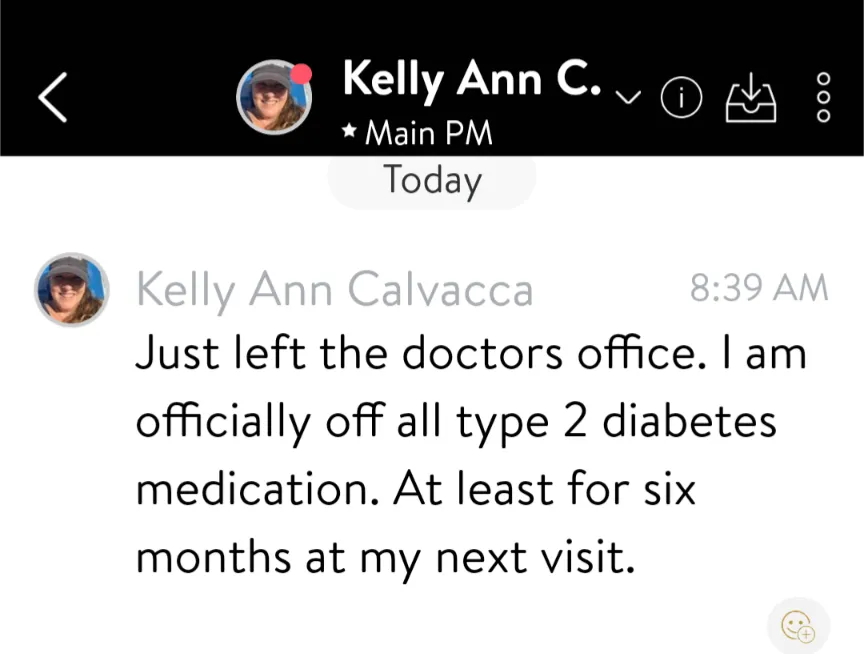
Task: Open the three-dot overflow menu
Action: (824, 97)
